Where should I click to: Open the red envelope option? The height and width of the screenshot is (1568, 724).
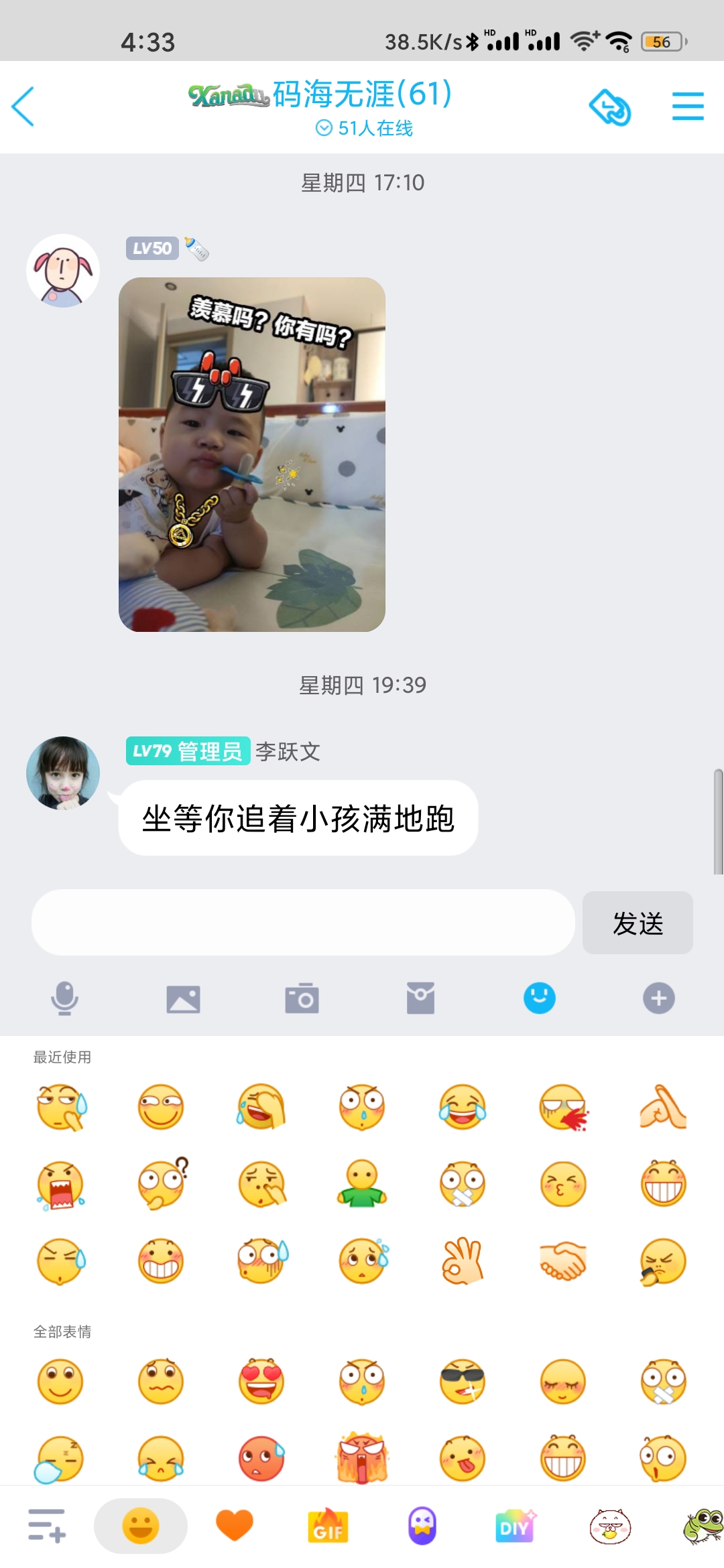click(x=420, y=998)
